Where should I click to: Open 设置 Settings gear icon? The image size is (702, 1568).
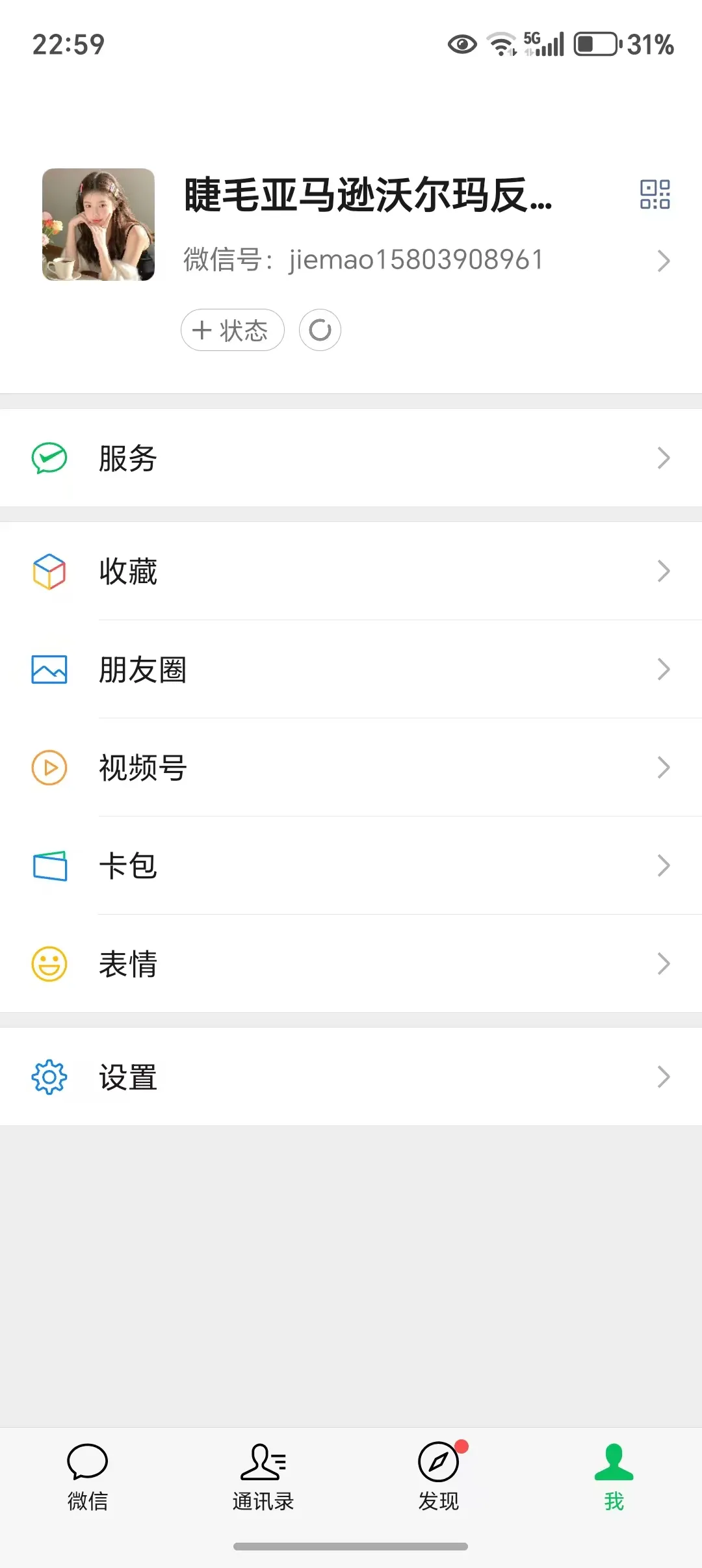[x=49, y=1077]
